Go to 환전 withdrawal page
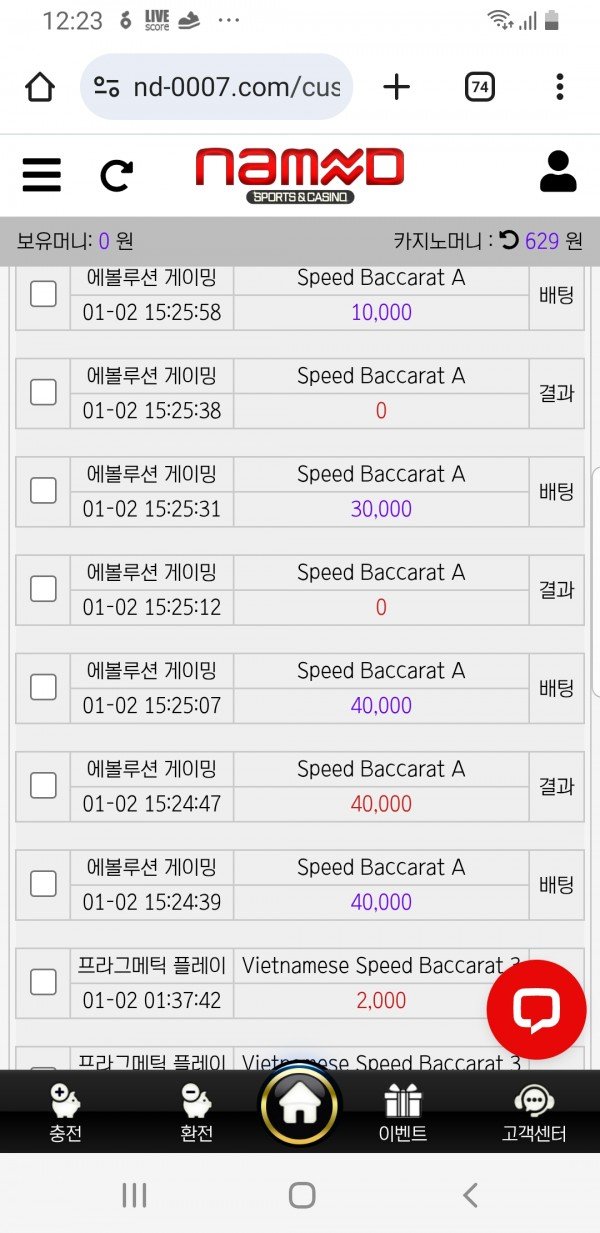The width and height of the screenshot is (600, 1233). (x=196, y=1113)
